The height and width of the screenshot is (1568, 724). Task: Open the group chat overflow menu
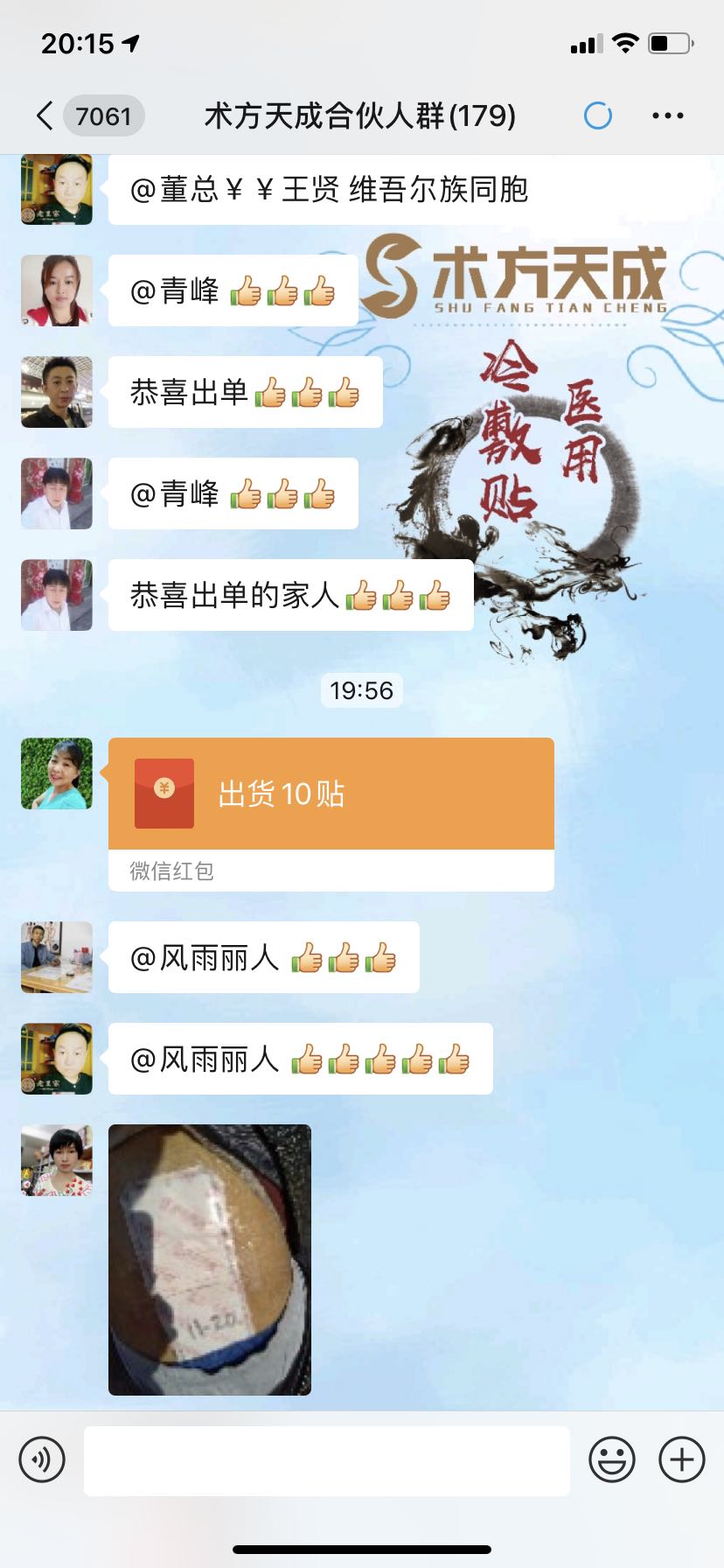tap(667, 115)
